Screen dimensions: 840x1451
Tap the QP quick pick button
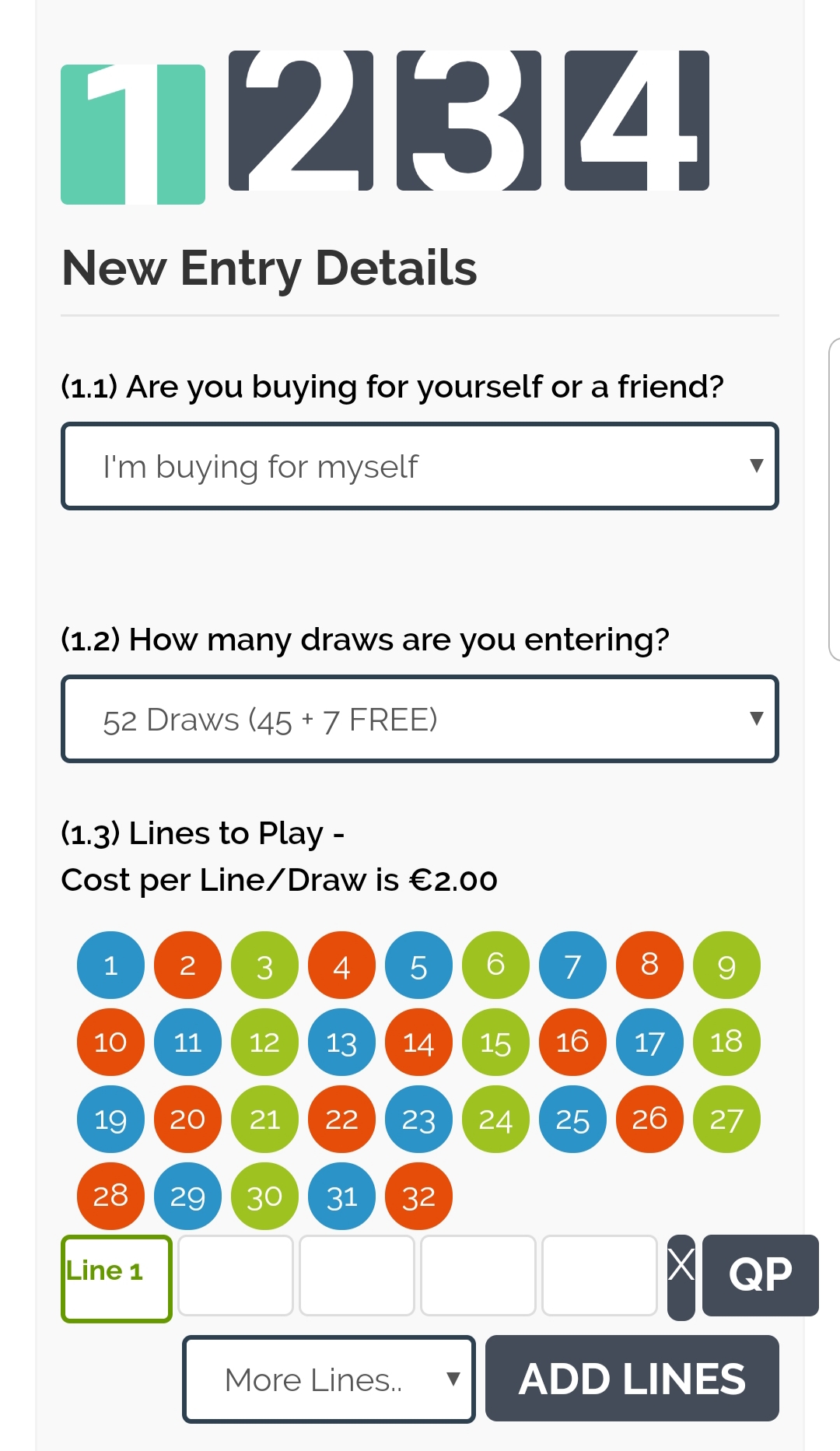pos(760,1275)
